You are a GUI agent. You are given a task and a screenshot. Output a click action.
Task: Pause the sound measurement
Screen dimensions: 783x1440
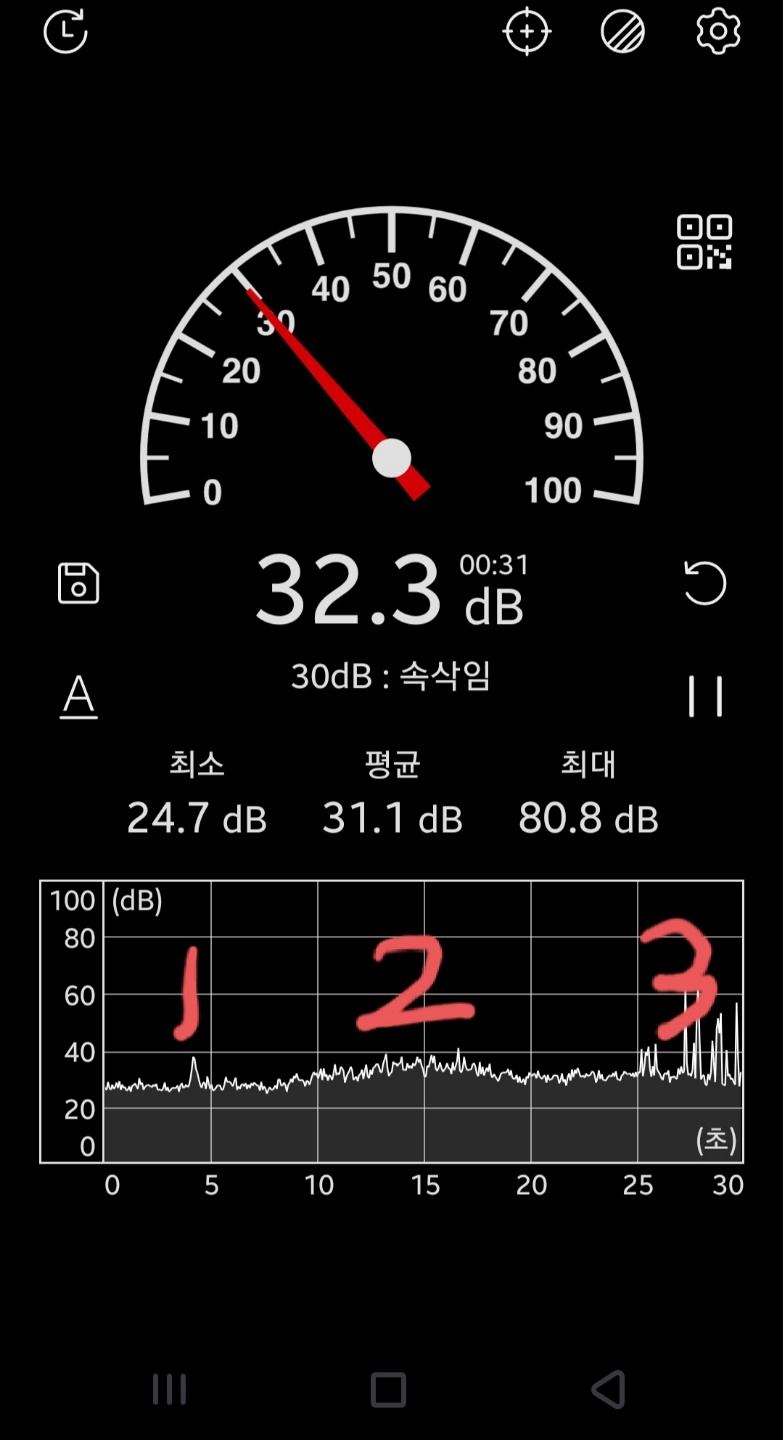pos(705,696)
